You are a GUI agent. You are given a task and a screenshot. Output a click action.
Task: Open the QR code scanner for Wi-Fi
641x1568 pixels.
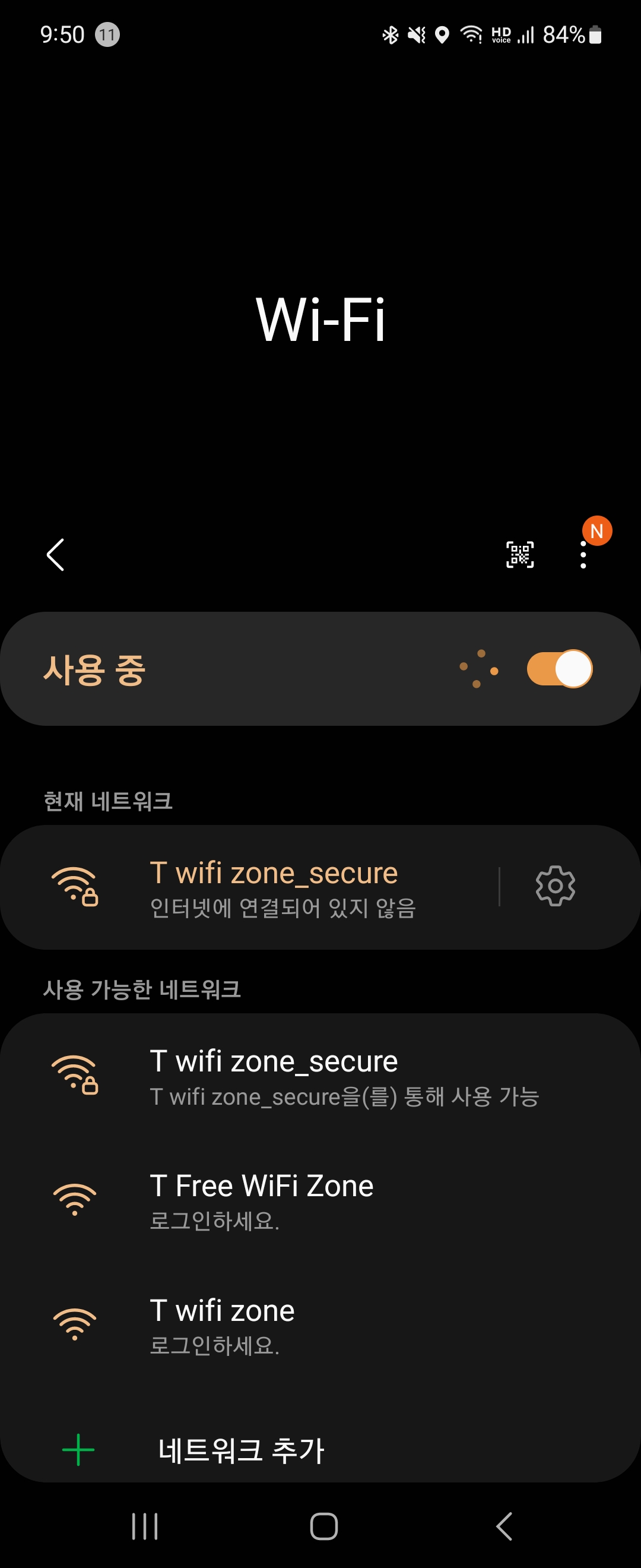(x=520, y=553)
